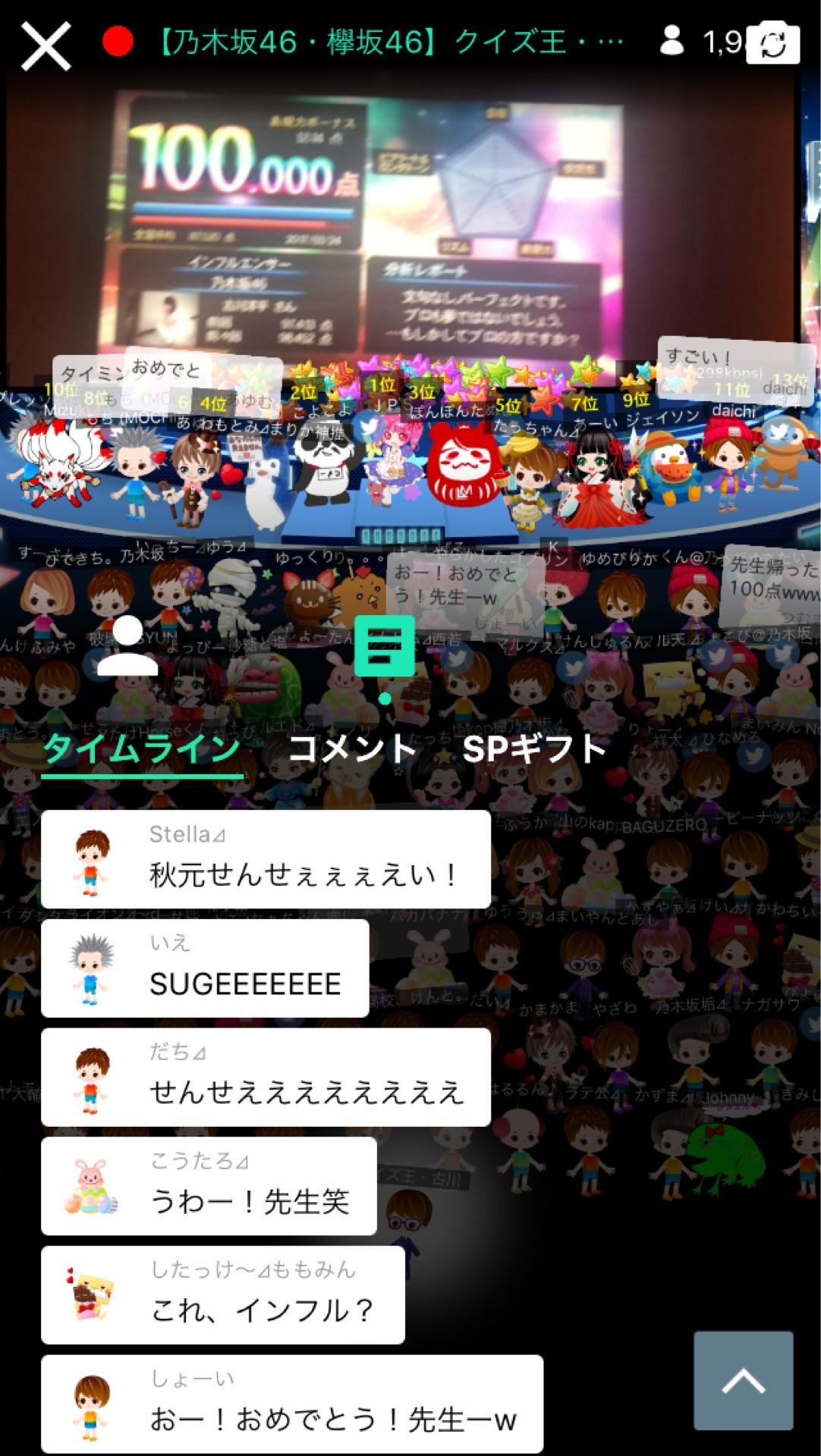
Task: Open Stella's timeline comment
Action: 266,859
